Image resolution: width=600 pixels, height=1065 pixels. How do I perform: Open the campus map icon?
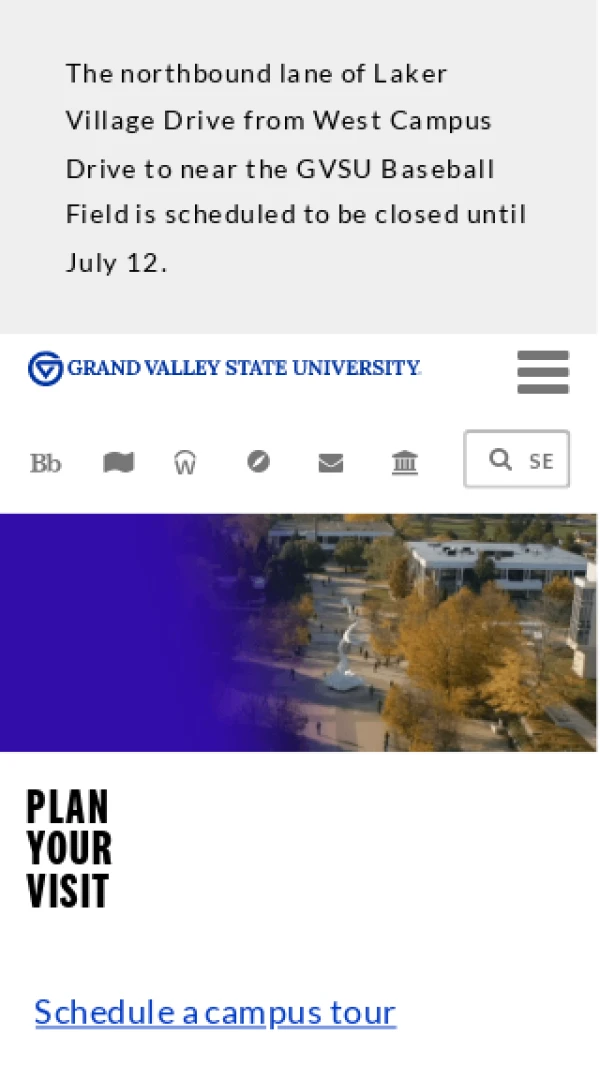[118, 462]
